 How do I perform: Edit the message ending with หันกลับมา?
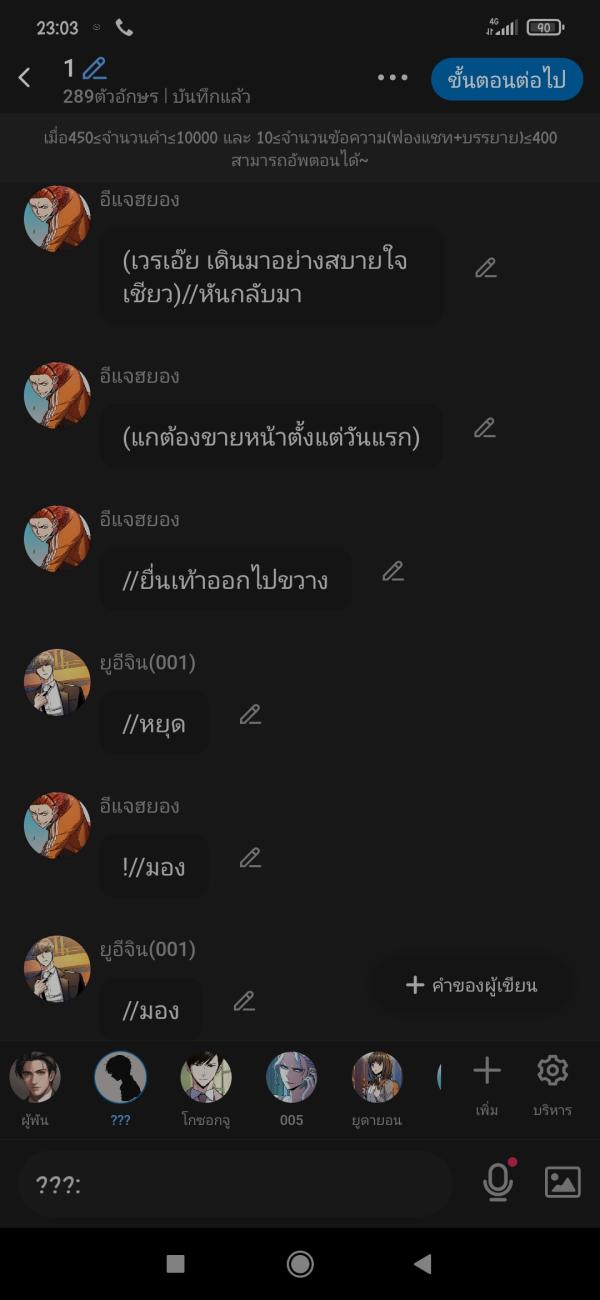click(x=485, y=268)
